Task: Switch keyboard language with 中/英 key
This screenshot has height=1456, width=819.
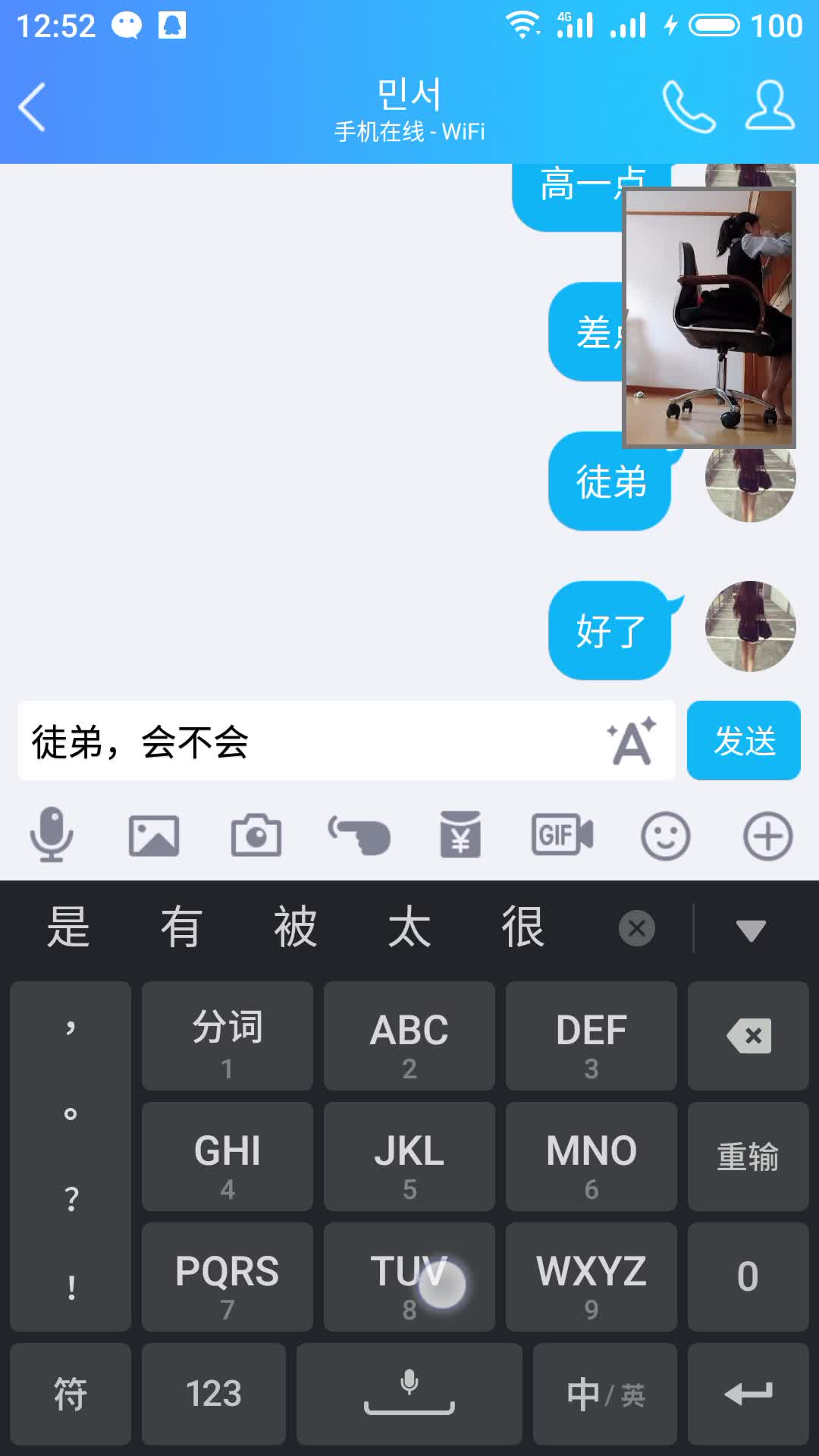Action: pyautogui.click(x=605, y=1394)
